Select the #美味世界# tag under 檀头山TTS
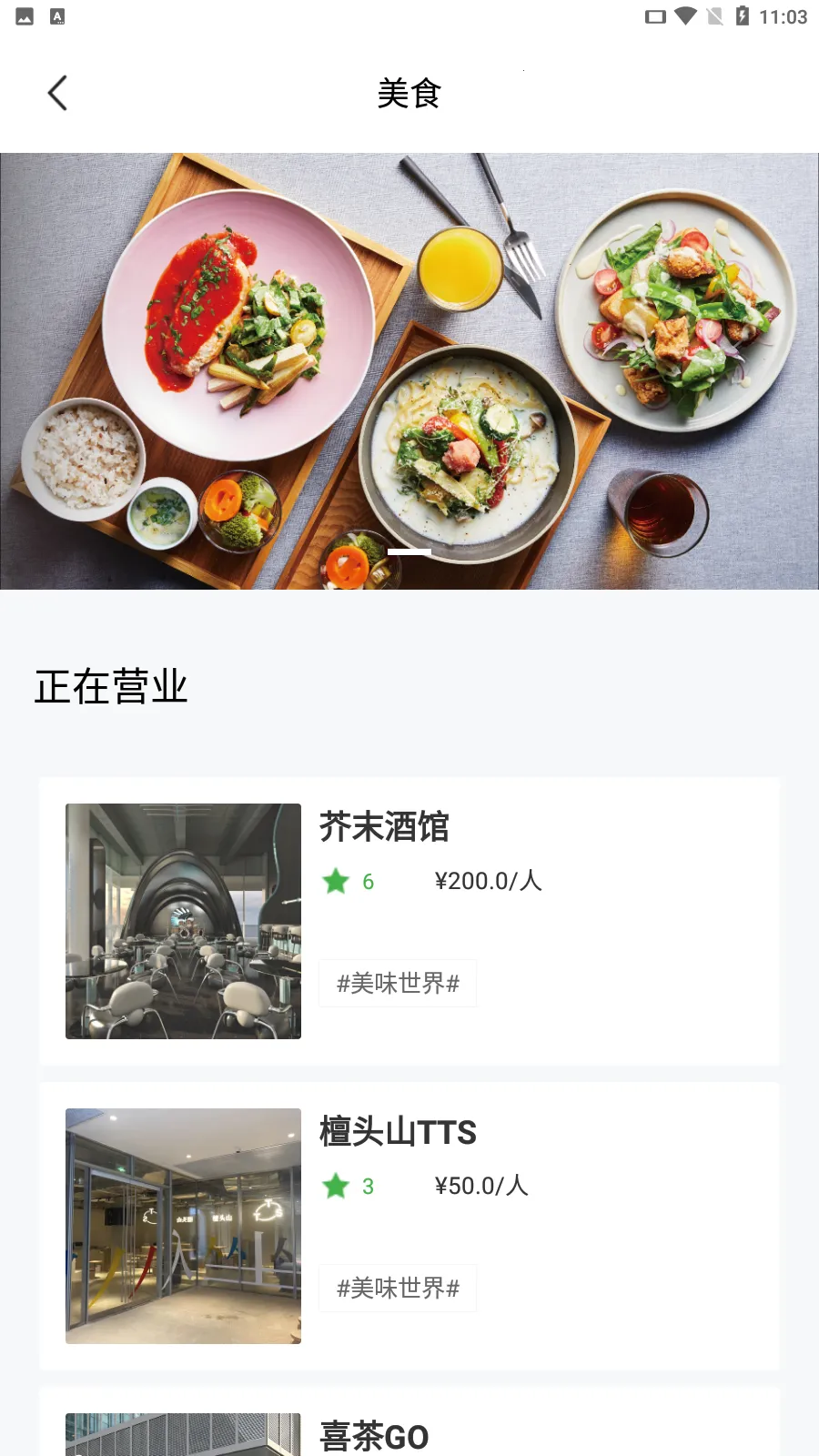 [398, 1288]
